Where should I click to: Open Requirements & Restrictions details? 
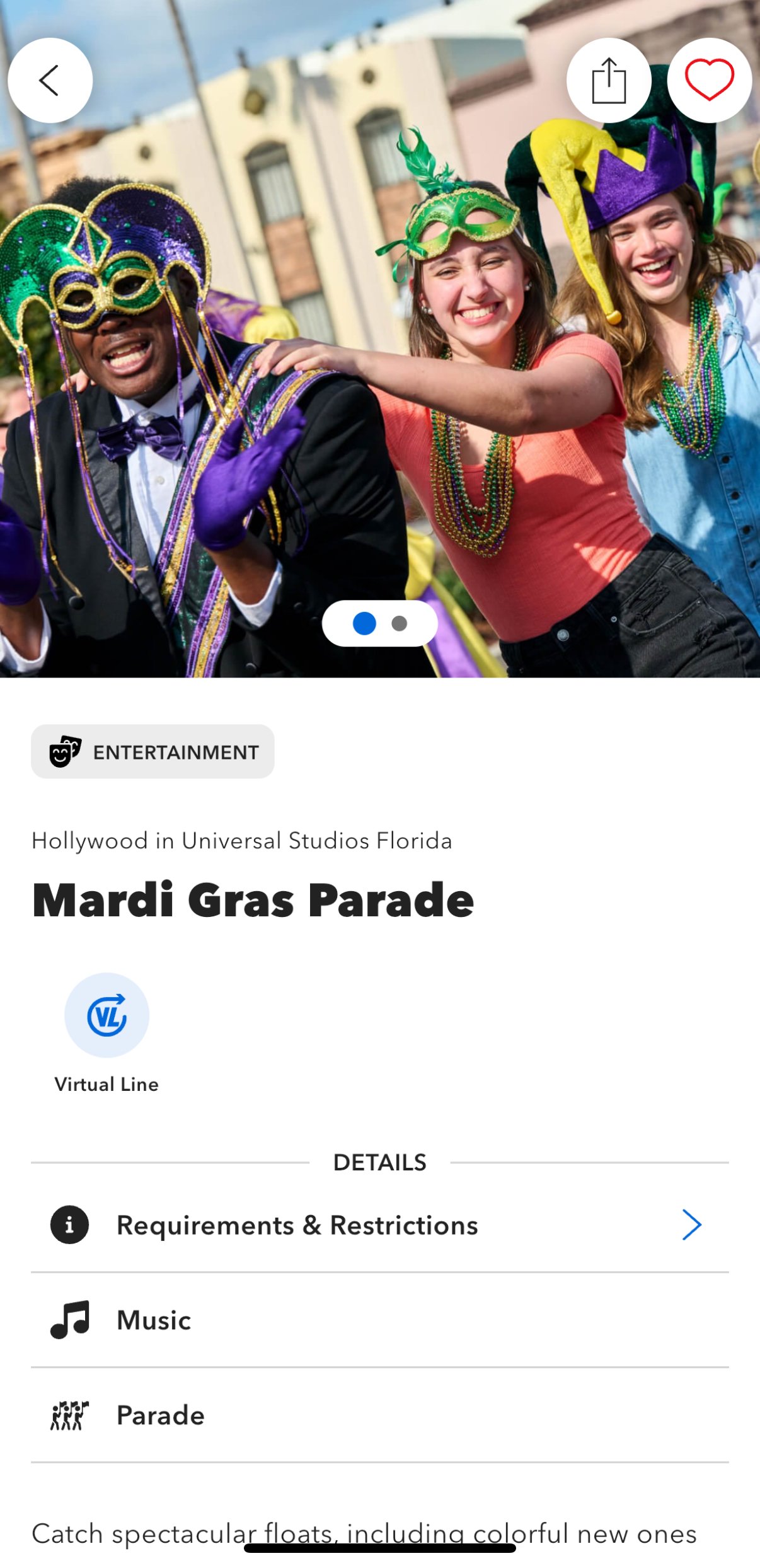pos(380,1225)
